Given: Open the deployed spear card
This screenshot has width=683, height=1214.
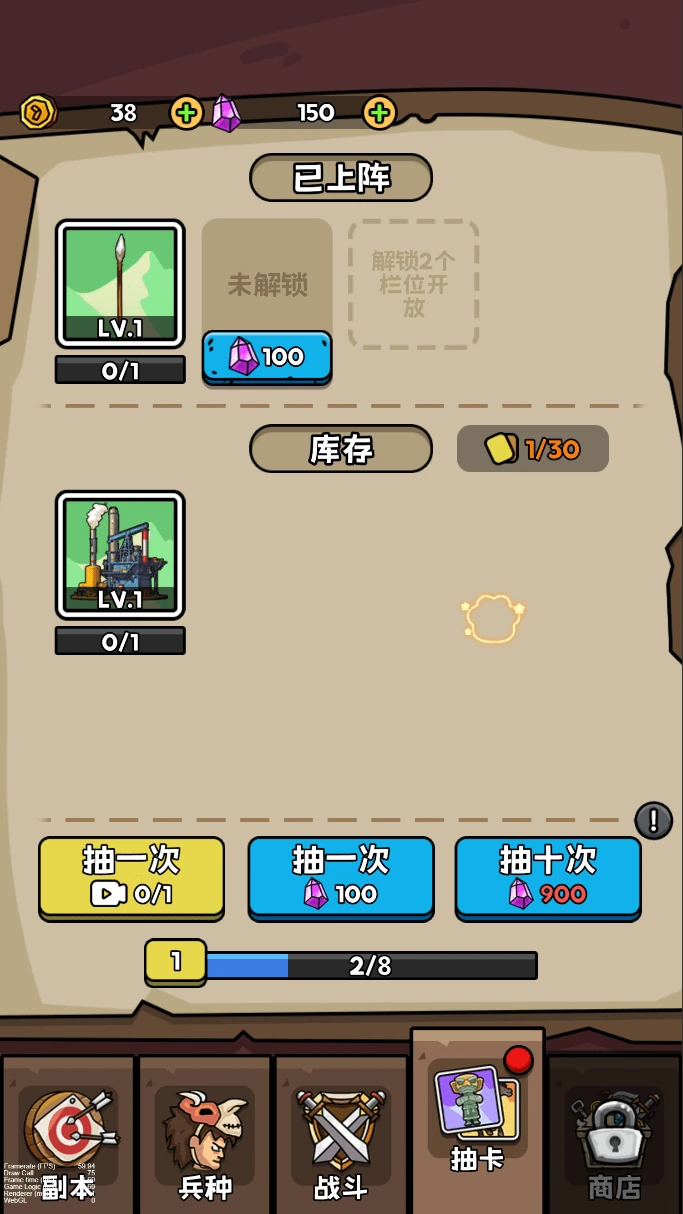Looking at the screenshot, I should click(x=120, y=285).
